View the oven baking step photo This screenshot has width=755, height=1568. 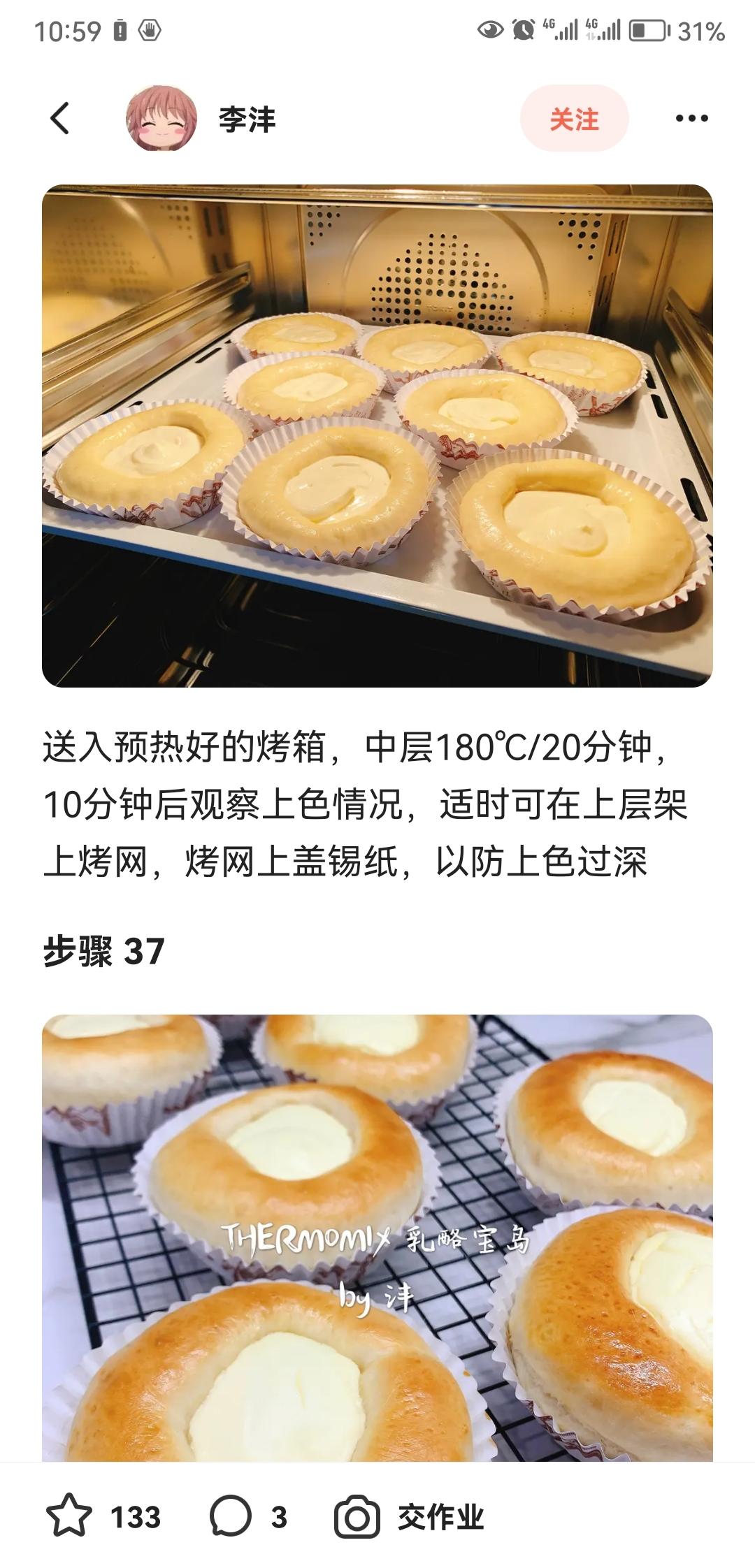377,435
